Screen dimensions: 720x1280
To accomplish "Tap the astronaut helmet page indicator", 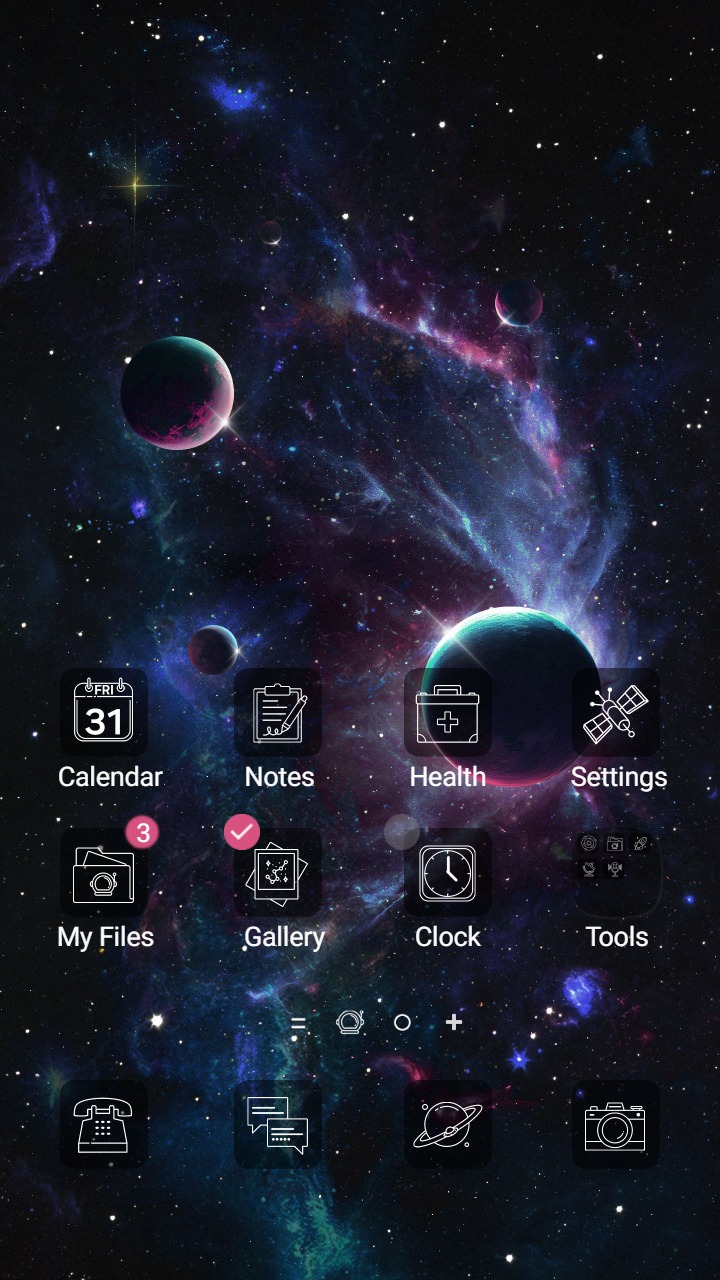I will click(x=350, y=1022).
